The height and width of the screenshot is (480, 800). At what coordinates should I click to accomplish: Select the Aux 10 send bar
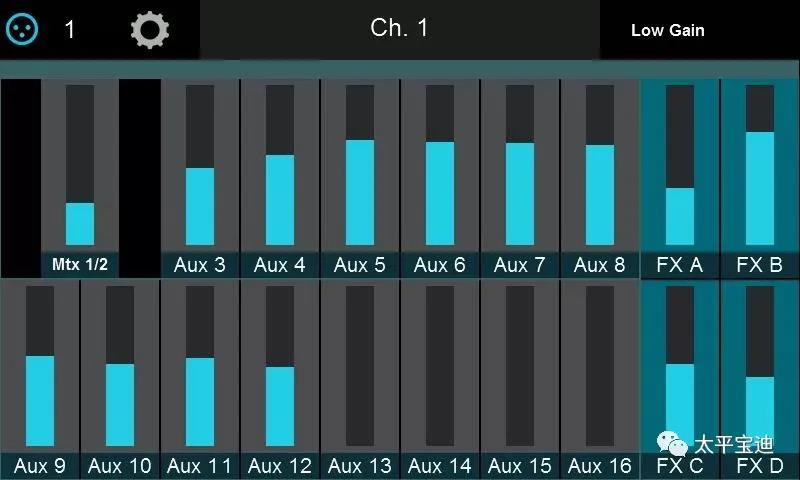tap(120, 366)
